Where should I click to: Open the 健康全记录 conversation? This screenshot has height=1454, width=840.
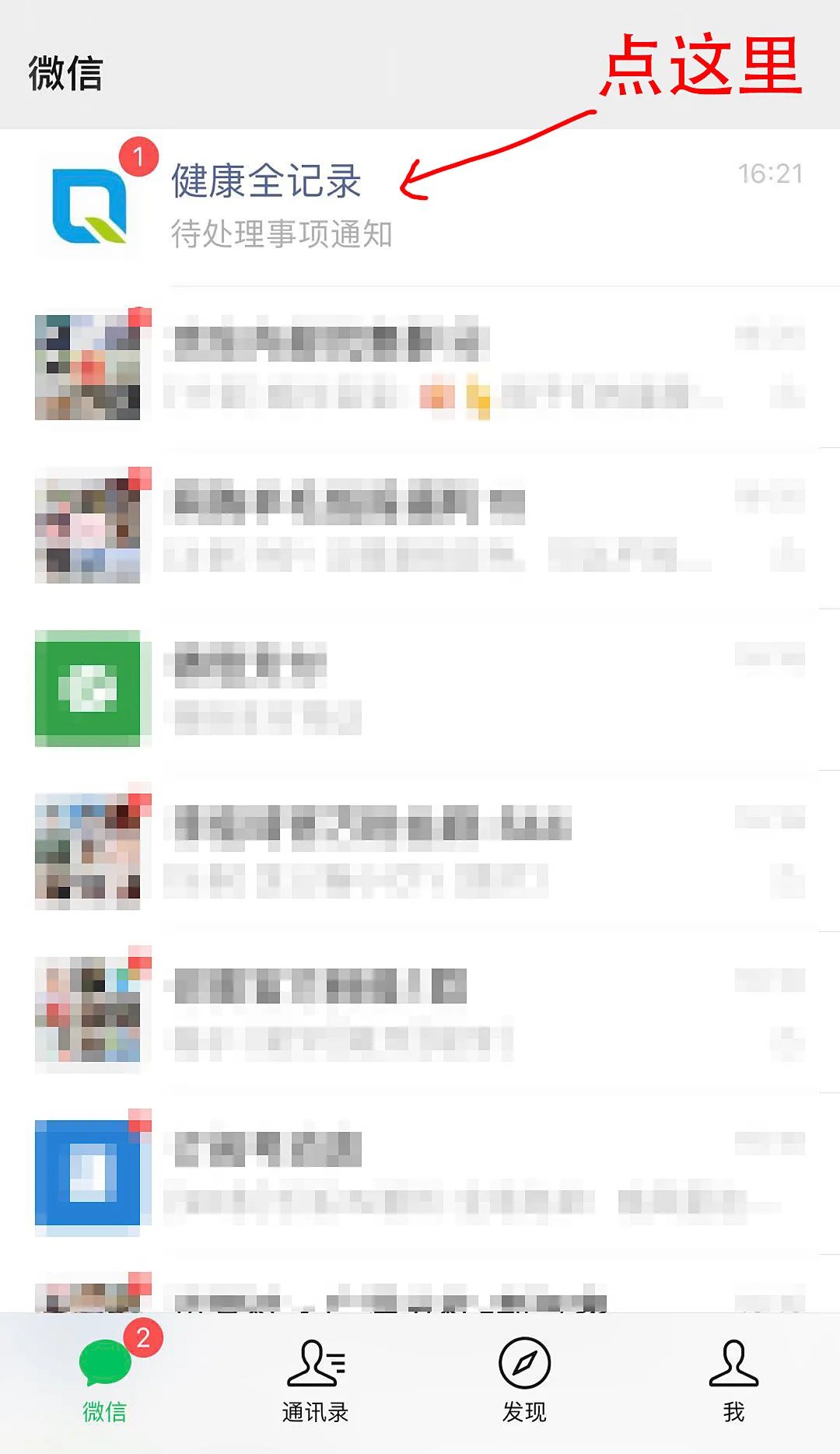pyautogui.click(x=420, y=206)
